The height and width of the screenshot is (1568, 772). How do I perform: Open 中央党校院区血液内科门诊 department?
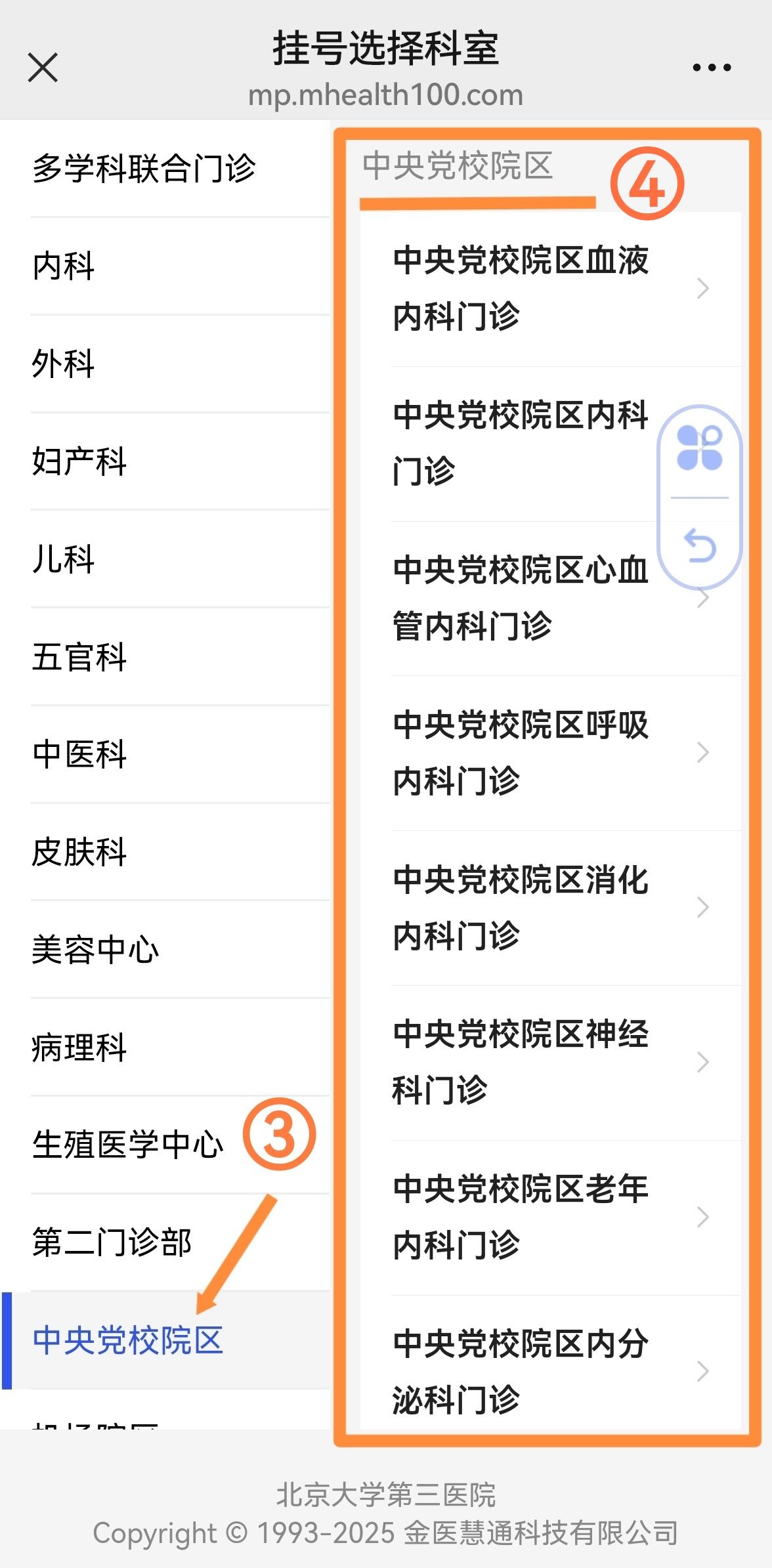[550, 288]
